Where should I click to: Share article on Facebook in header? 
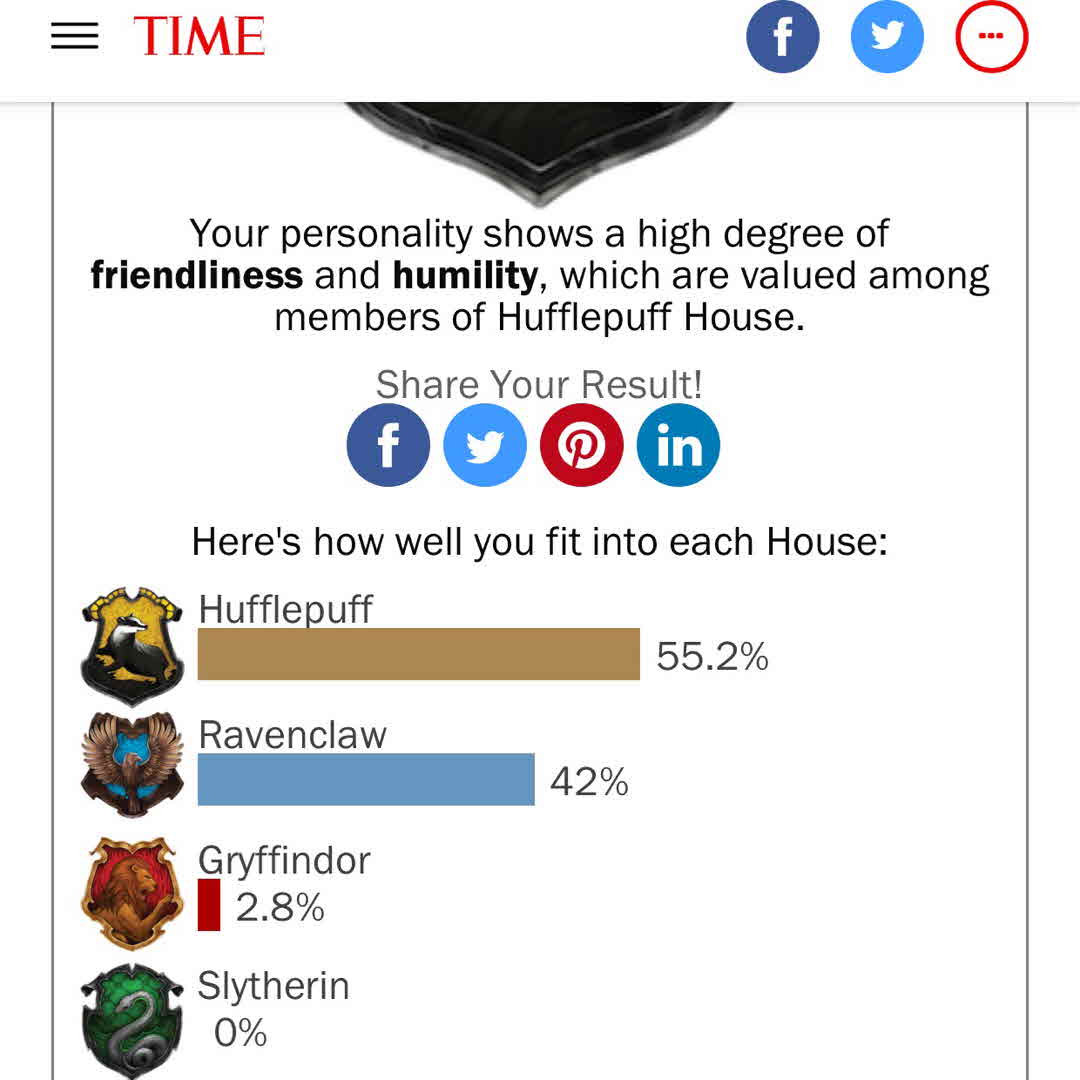click(x=783, y=37)
